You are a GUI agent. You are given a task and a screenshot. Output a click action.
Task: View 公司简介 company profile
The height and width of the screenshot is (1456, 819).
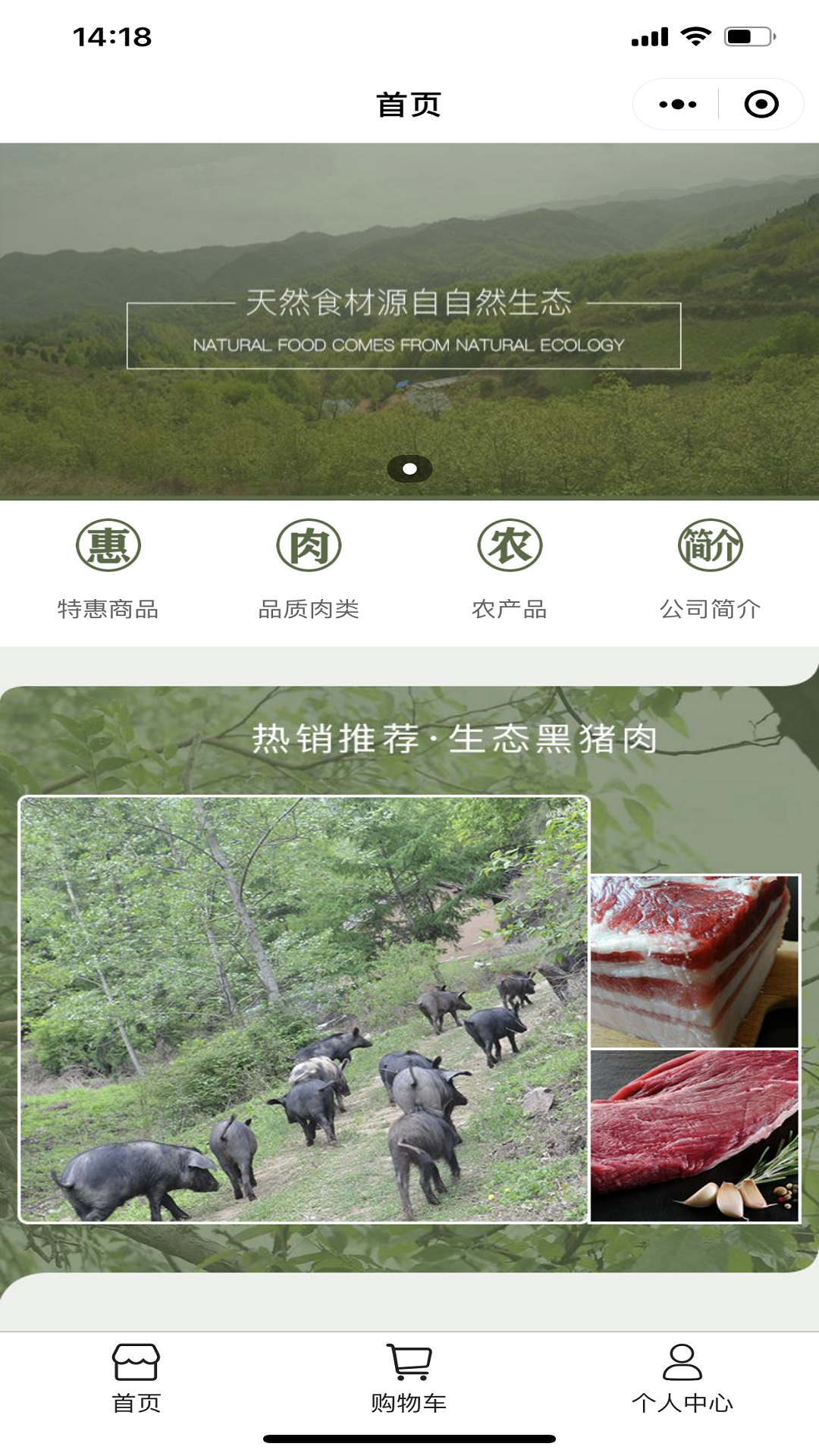pyautogui.click(x=710, y=569)
